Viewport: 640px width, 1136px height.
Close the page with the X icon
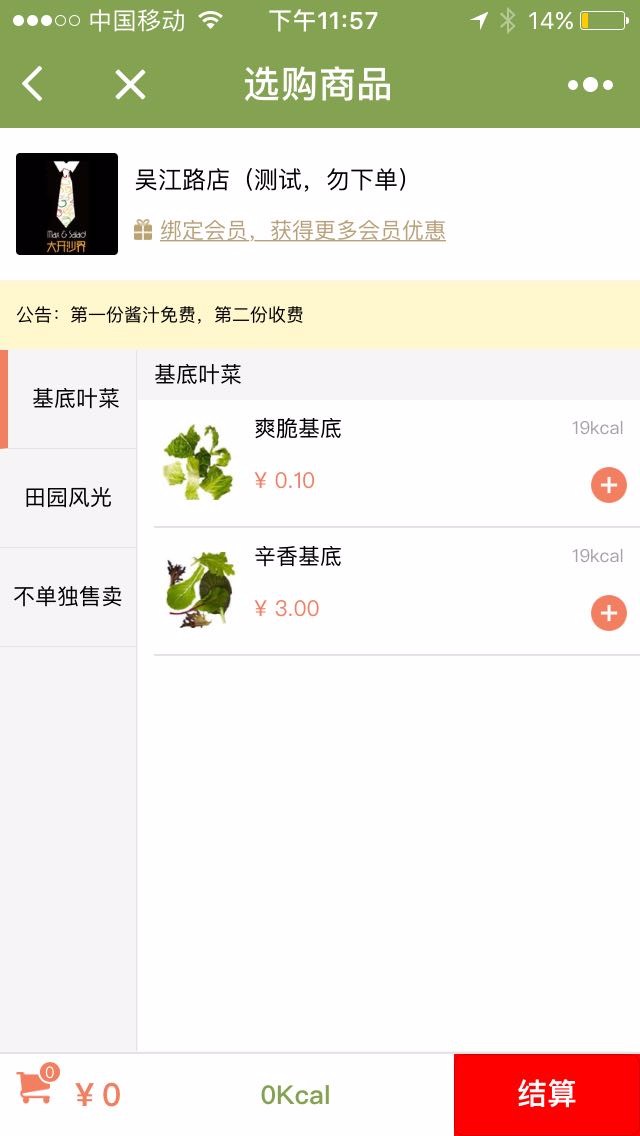[x=130, y=85]
